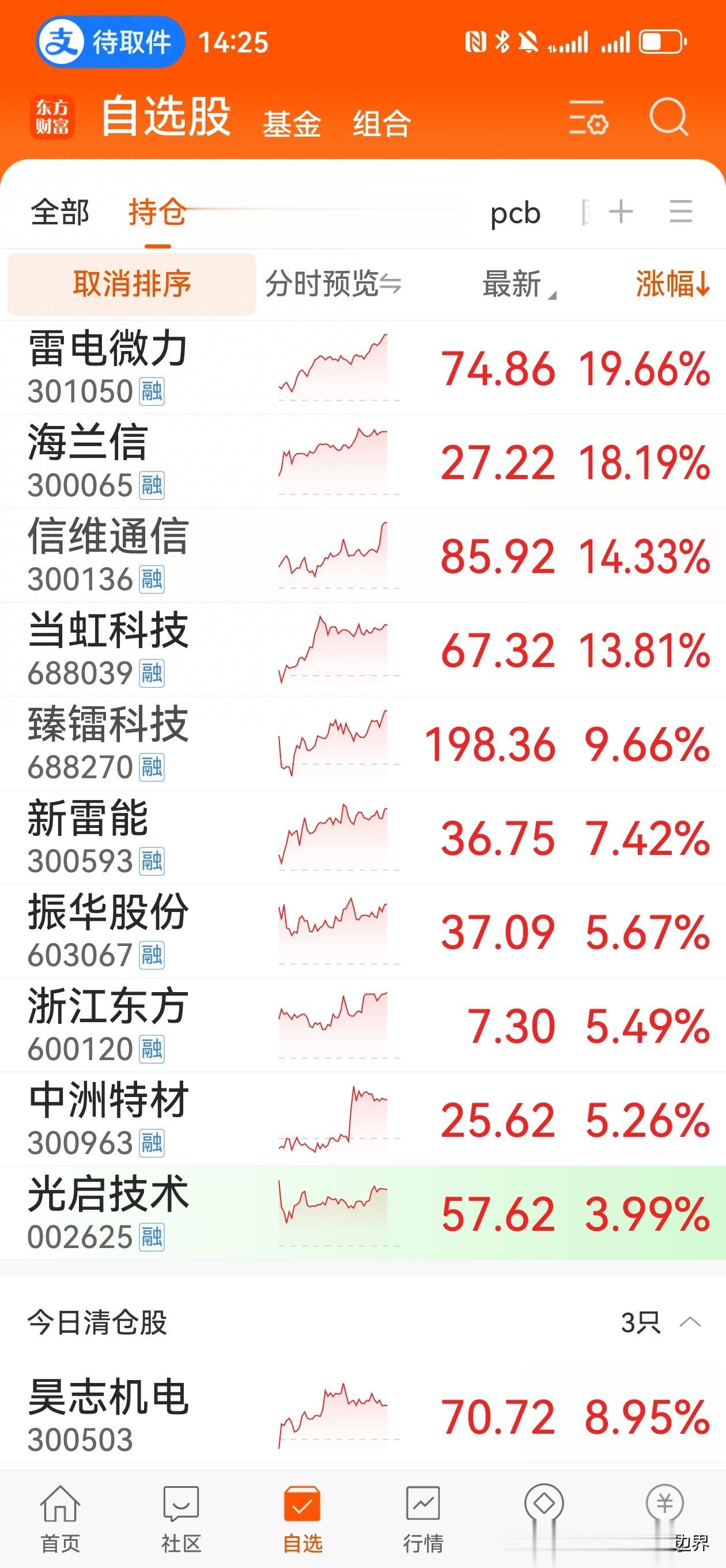726x1568 pixels.
Task: Select the 全部 group tab
Action: [x=60, y=213]
